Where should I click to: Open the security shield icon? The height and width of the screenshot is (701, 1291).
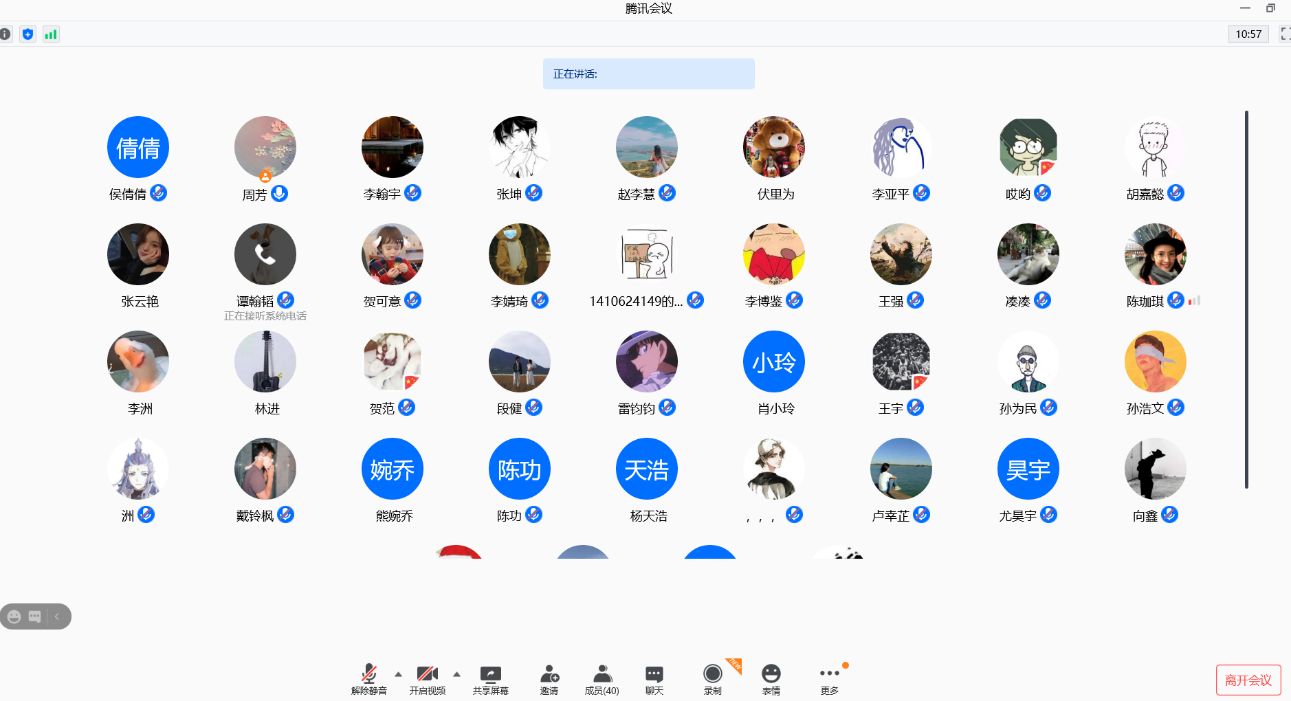tap(27, 34)
